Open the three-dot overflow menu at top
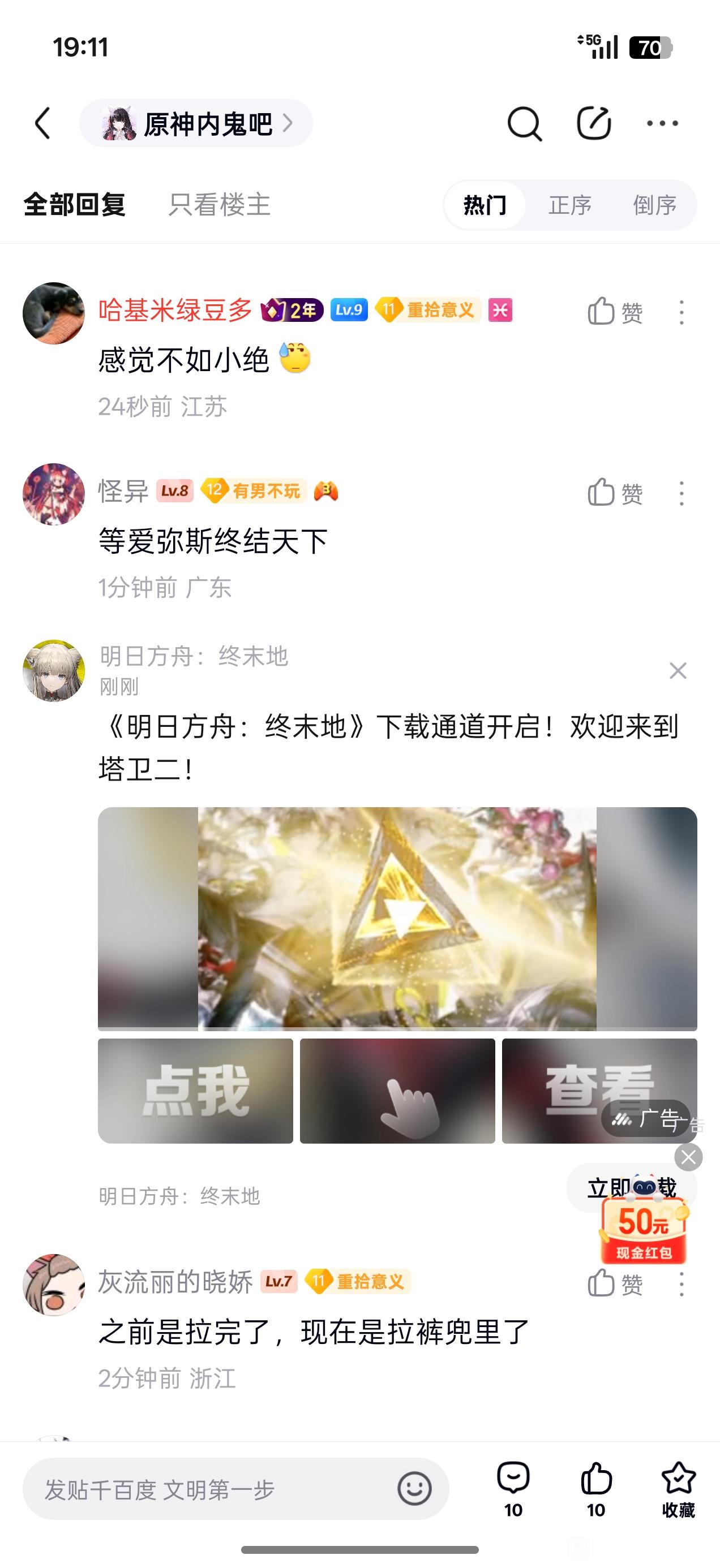The width and height of the screenshot is (720, 1568). [x=662, y=123]
